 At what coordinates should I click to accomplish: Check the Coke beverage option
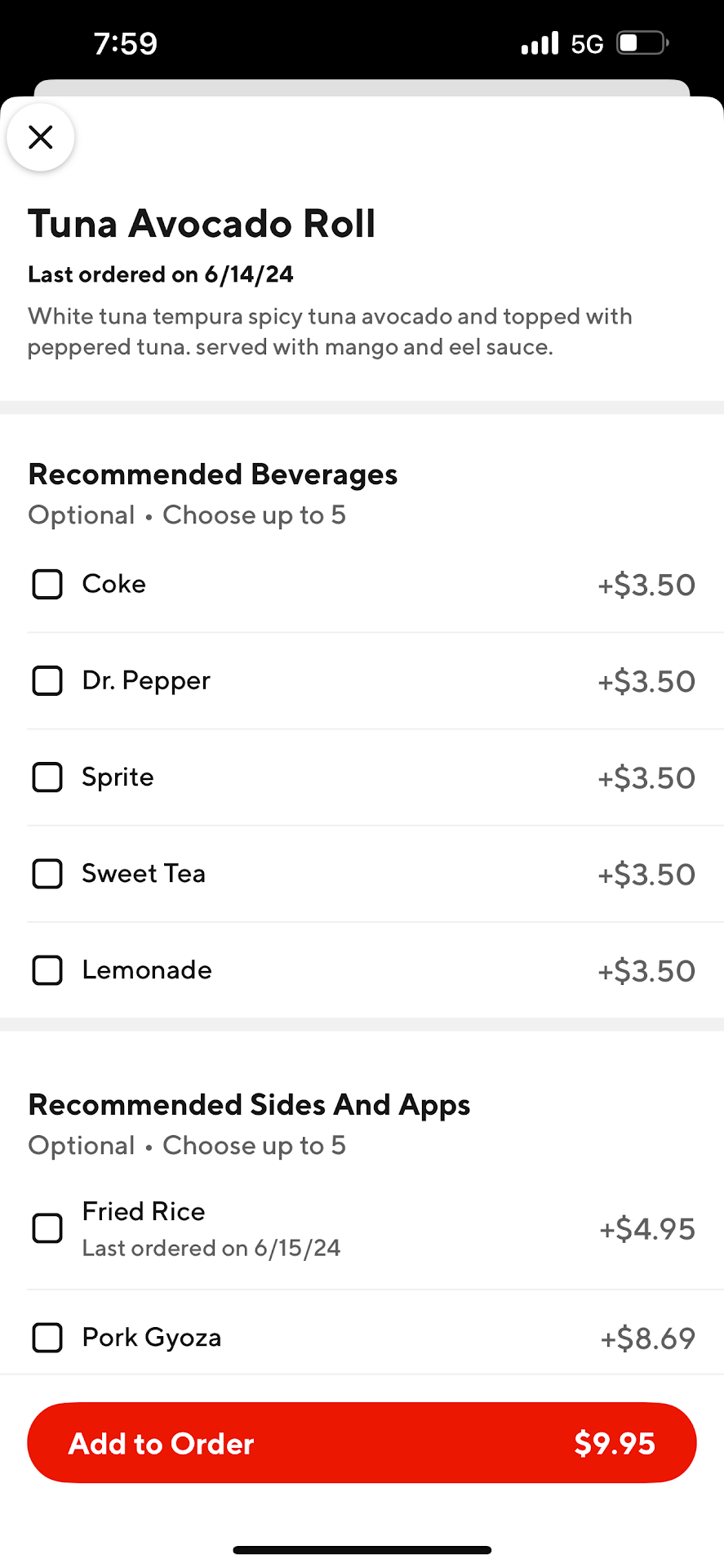47,585
